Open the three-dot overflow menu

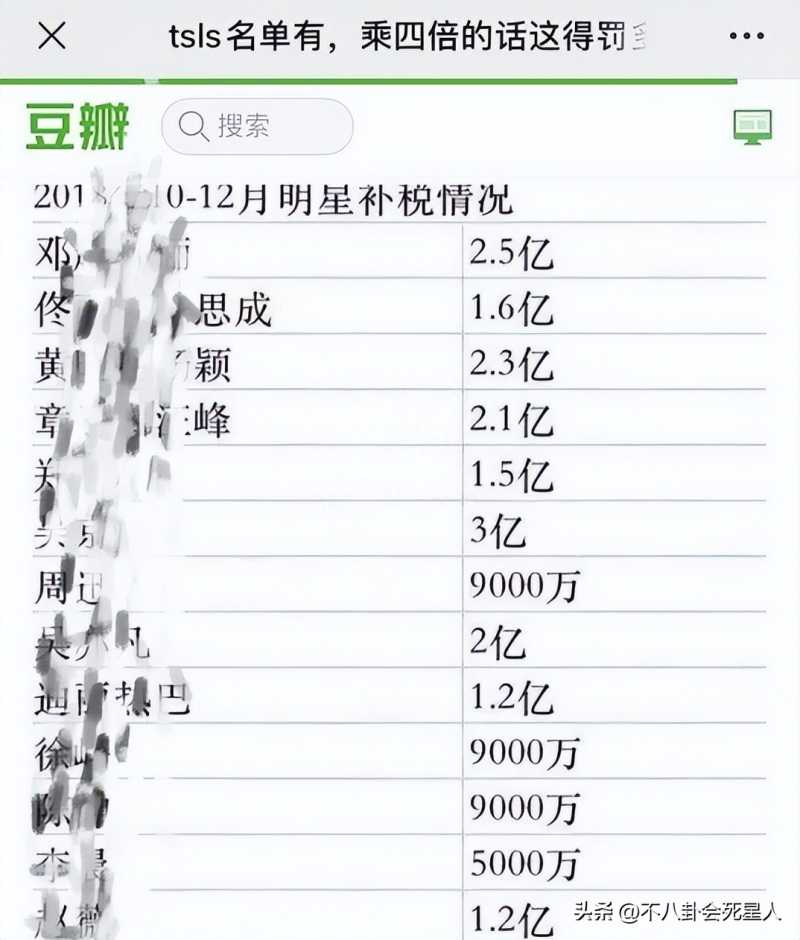pyautogui.click(x=746, y=37)
